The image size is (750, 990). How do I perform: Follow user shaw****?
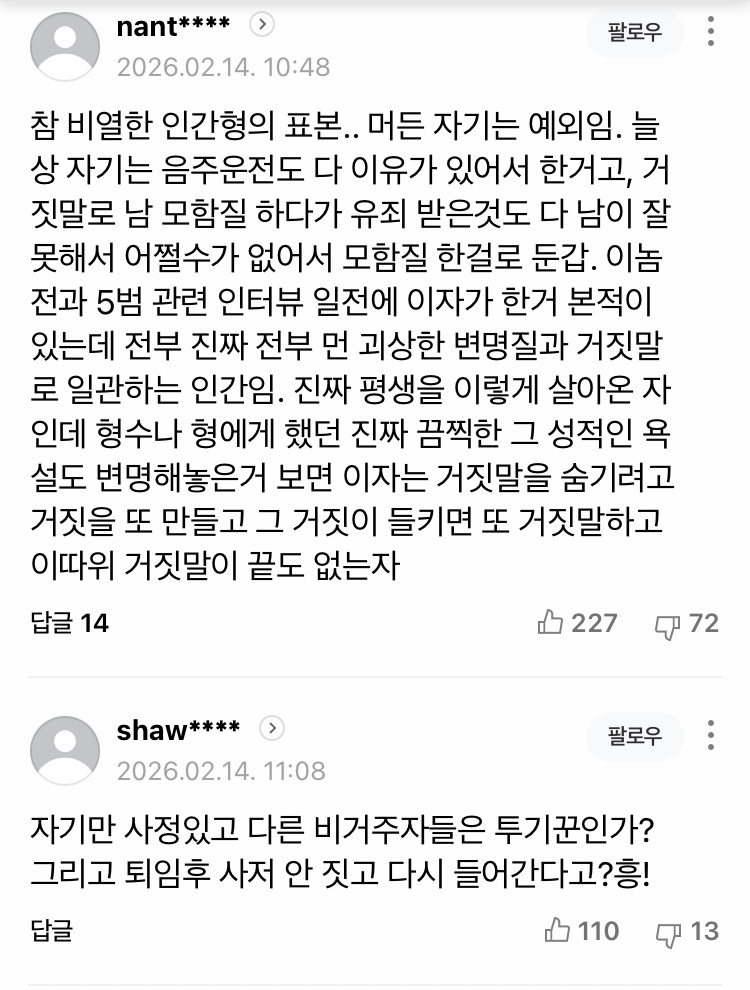tap(635, 737)
